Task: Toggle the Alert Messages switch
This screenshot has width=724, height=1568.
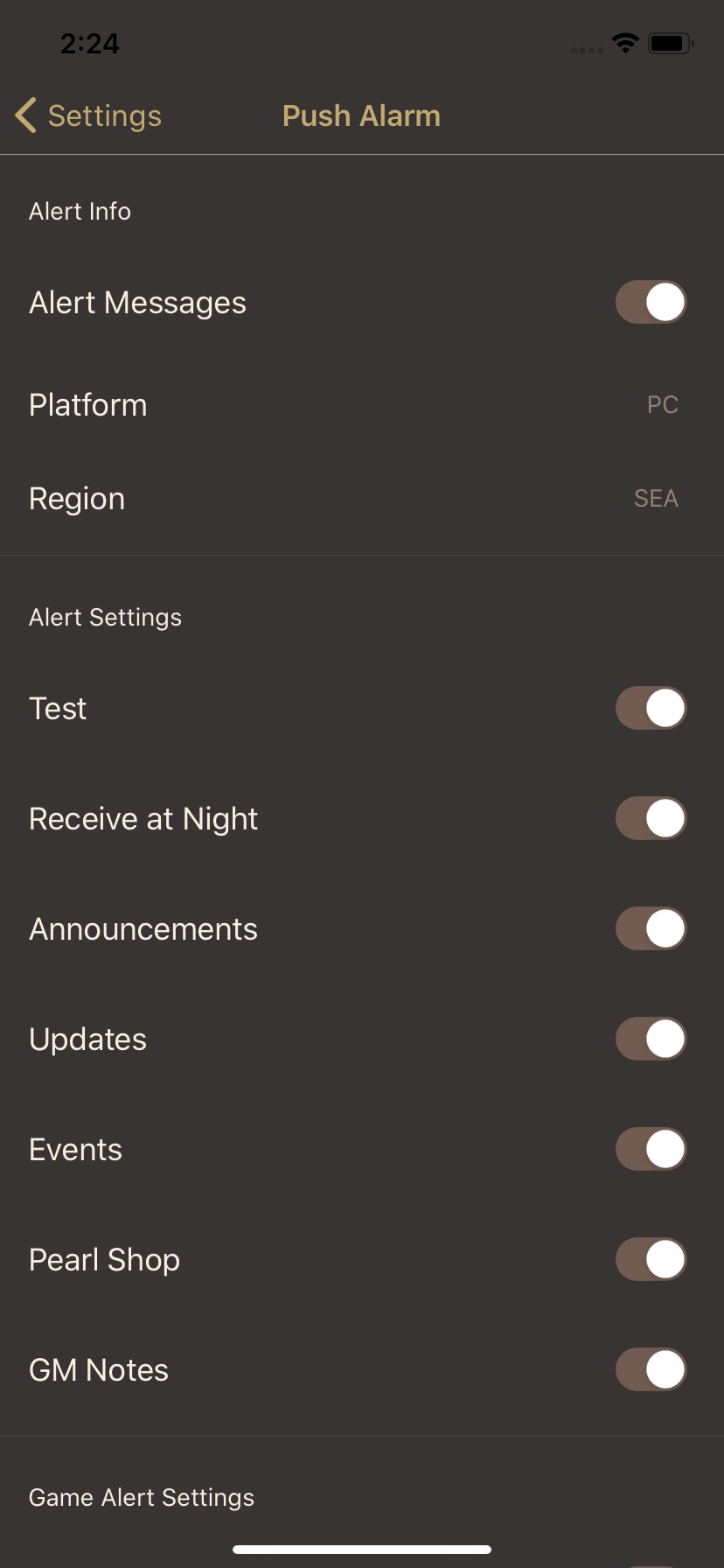Action: pyautogui.click(x=651, y=302)
